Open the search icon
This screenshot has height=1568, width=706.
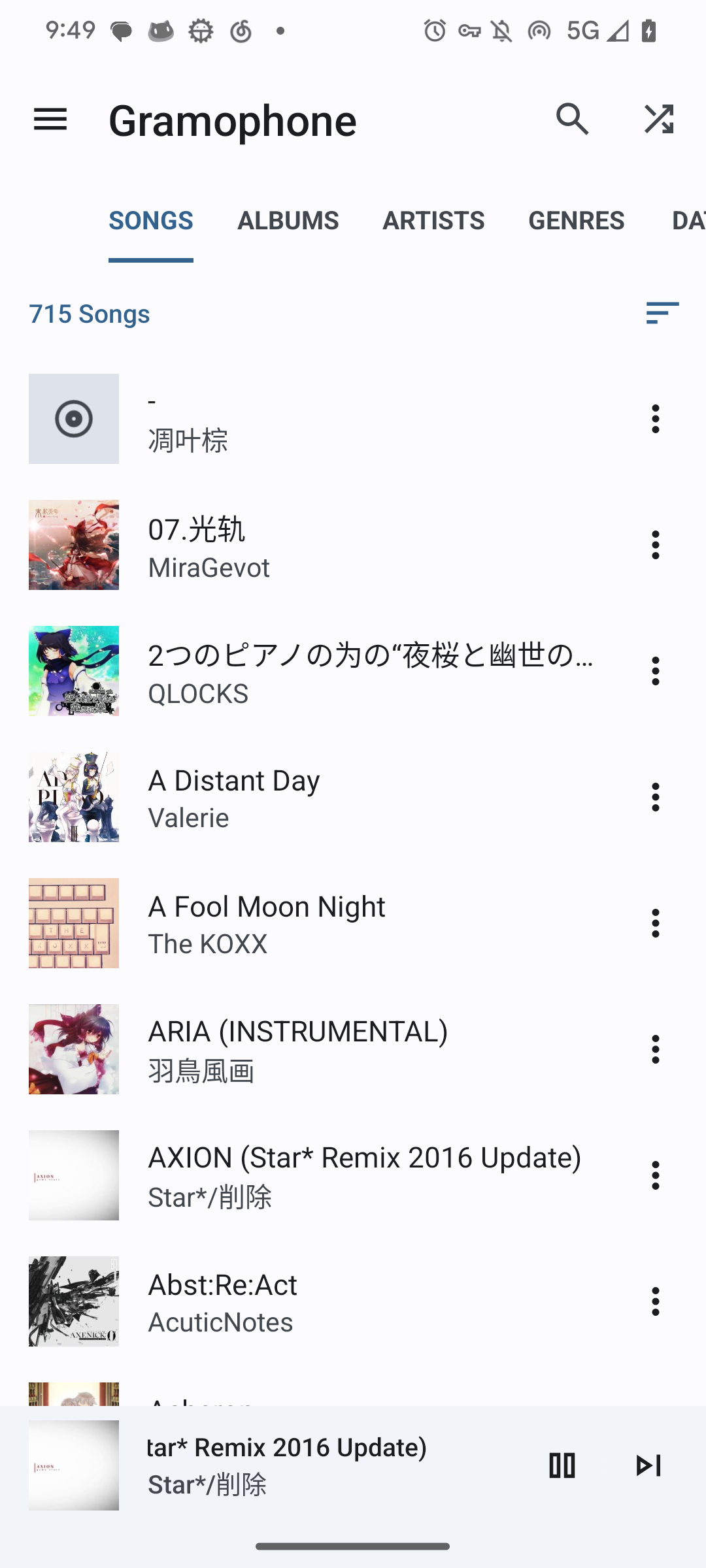pyautogui.click(x=573, y=120)
